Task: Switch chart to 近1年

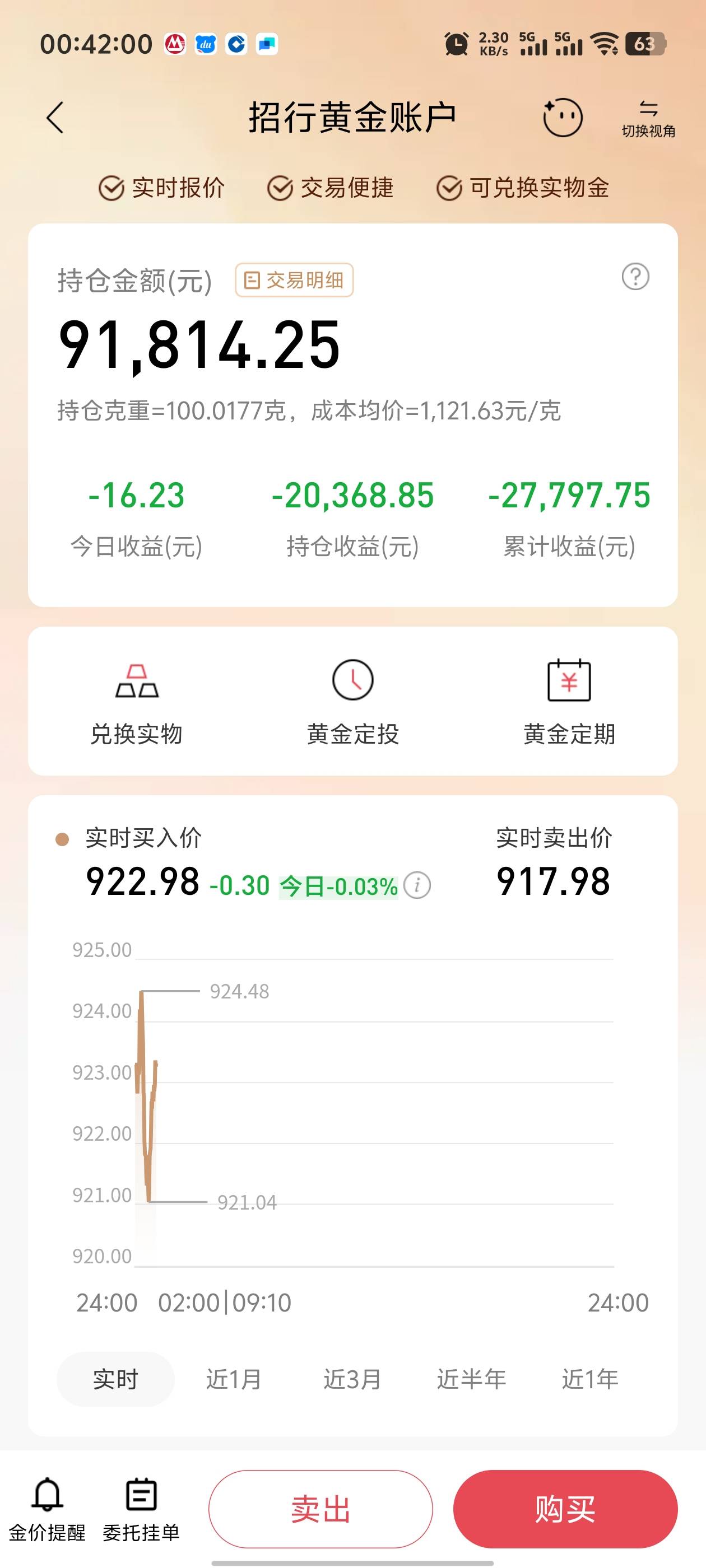Action: tap(589, 1379)
